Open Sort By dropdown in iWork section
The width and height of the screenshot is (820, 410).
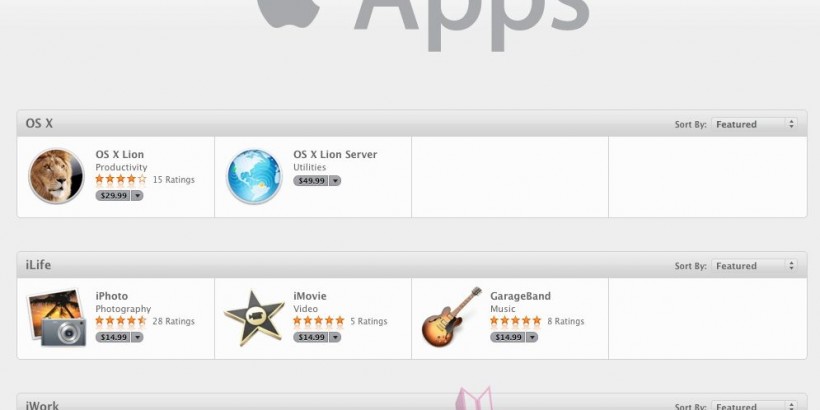pyautogui.click(x=755, y=406)
